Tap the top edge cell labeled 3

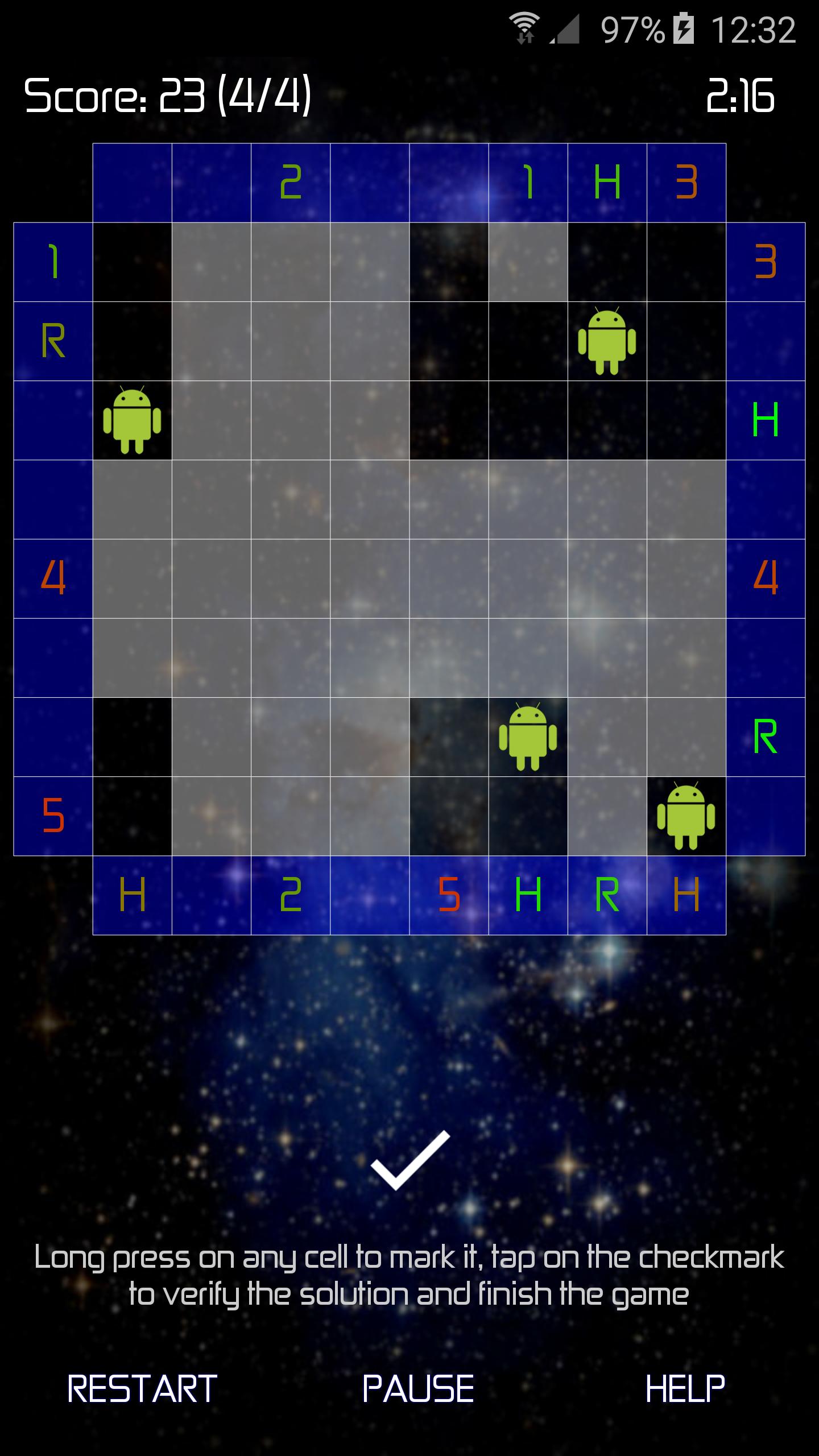686,183
